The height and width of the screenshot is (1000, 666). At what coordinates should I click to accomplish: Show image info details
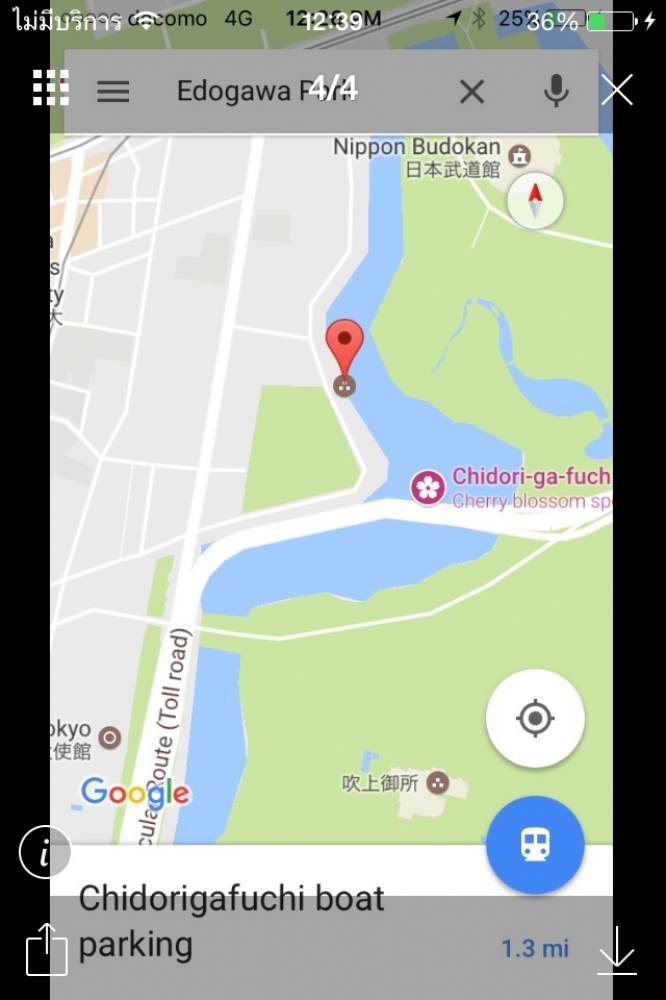point(45,853)
